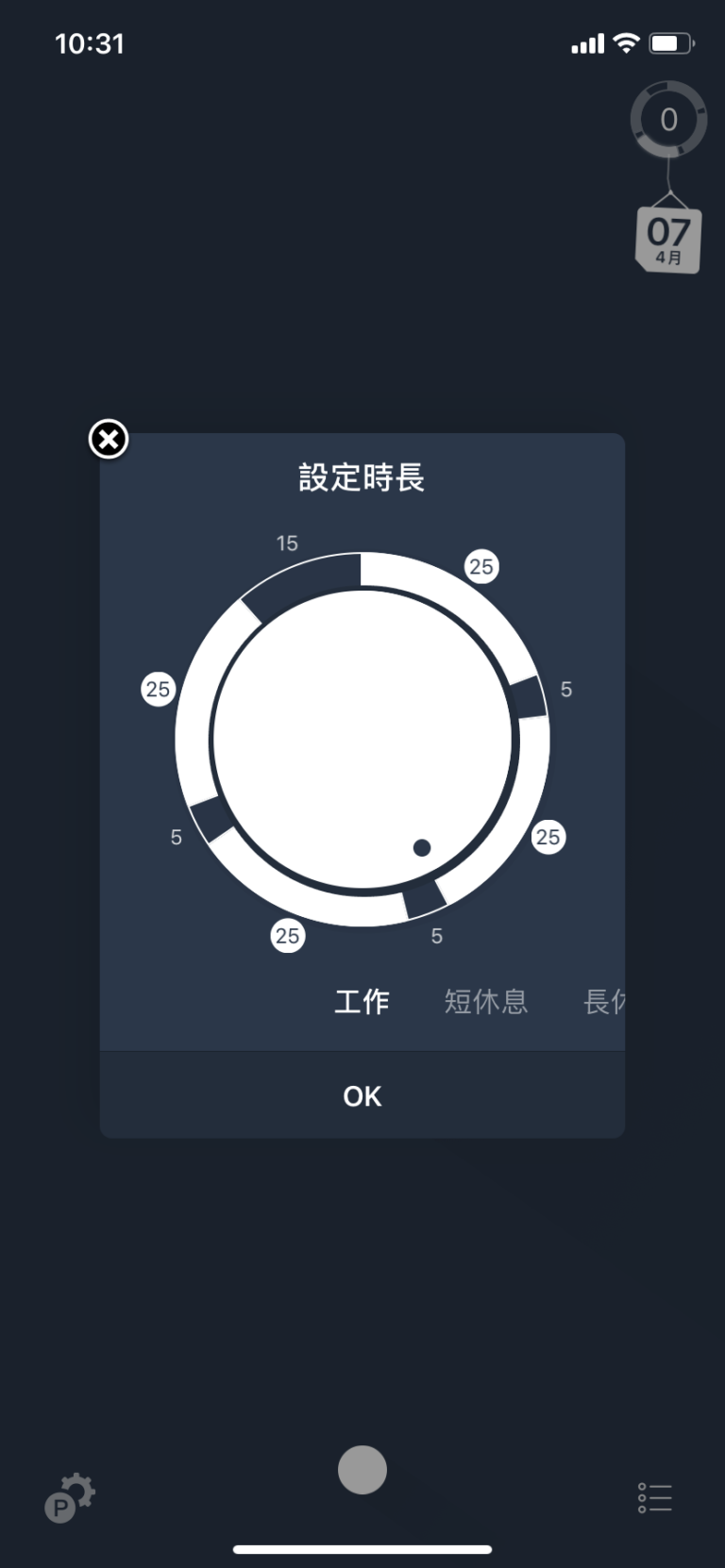725x1568 pixels.
Task: Confirm duration with OK button
Action: click(362, 1095)
